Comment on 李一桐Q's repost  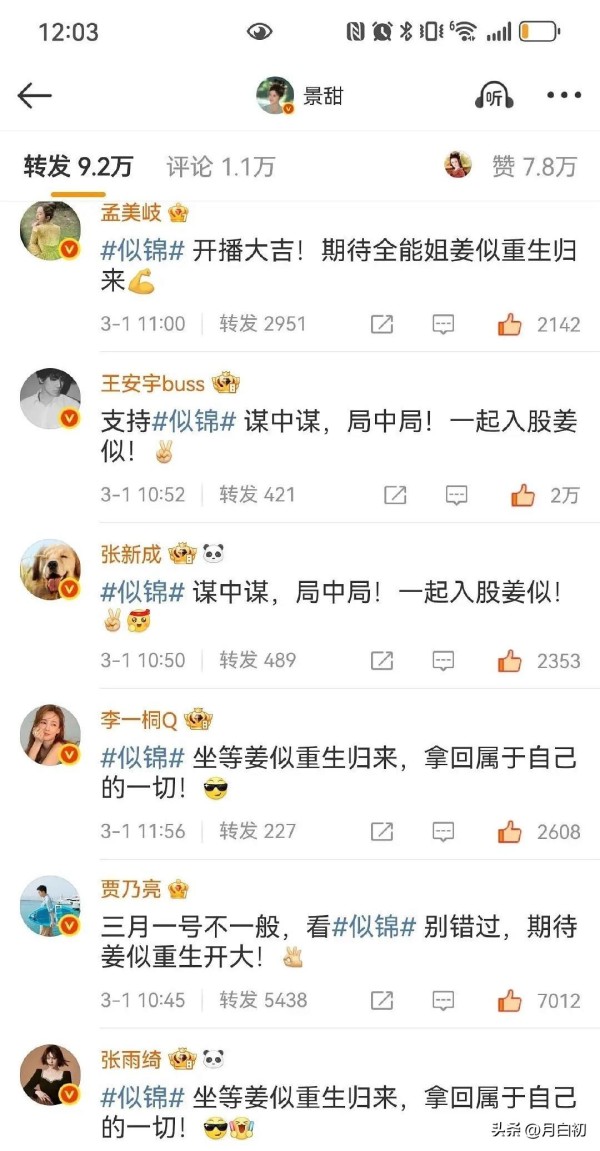(443, 831)
